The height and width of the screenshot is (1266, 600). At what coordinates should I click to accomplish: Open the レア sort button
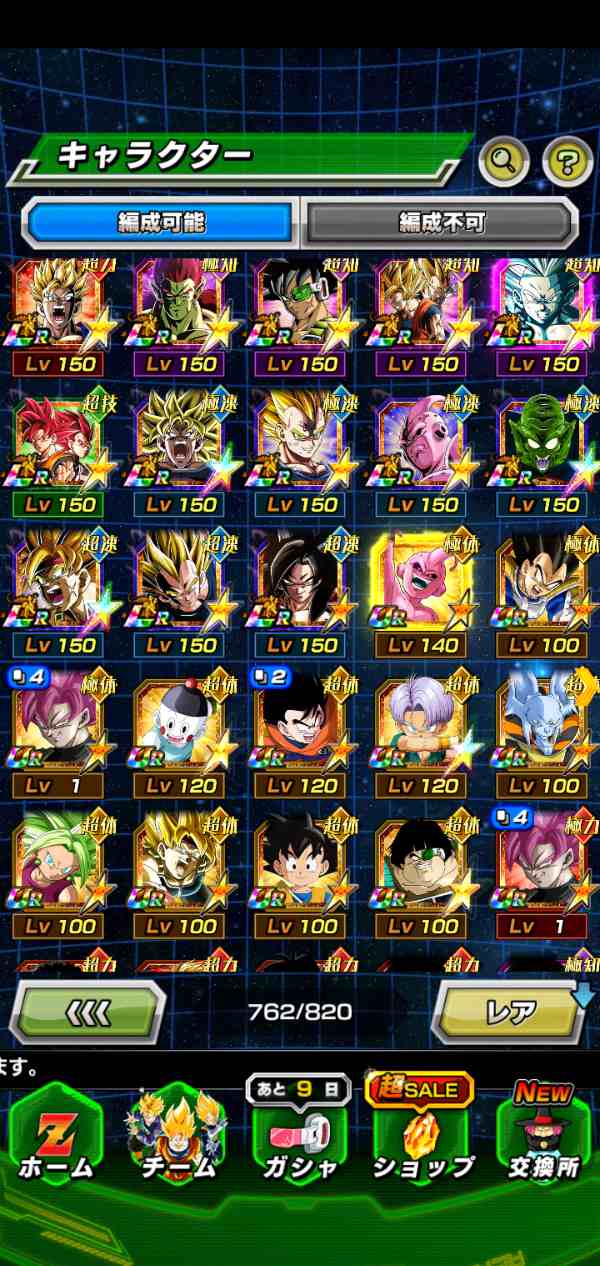pyautogui.click(x=510, y=1012)
